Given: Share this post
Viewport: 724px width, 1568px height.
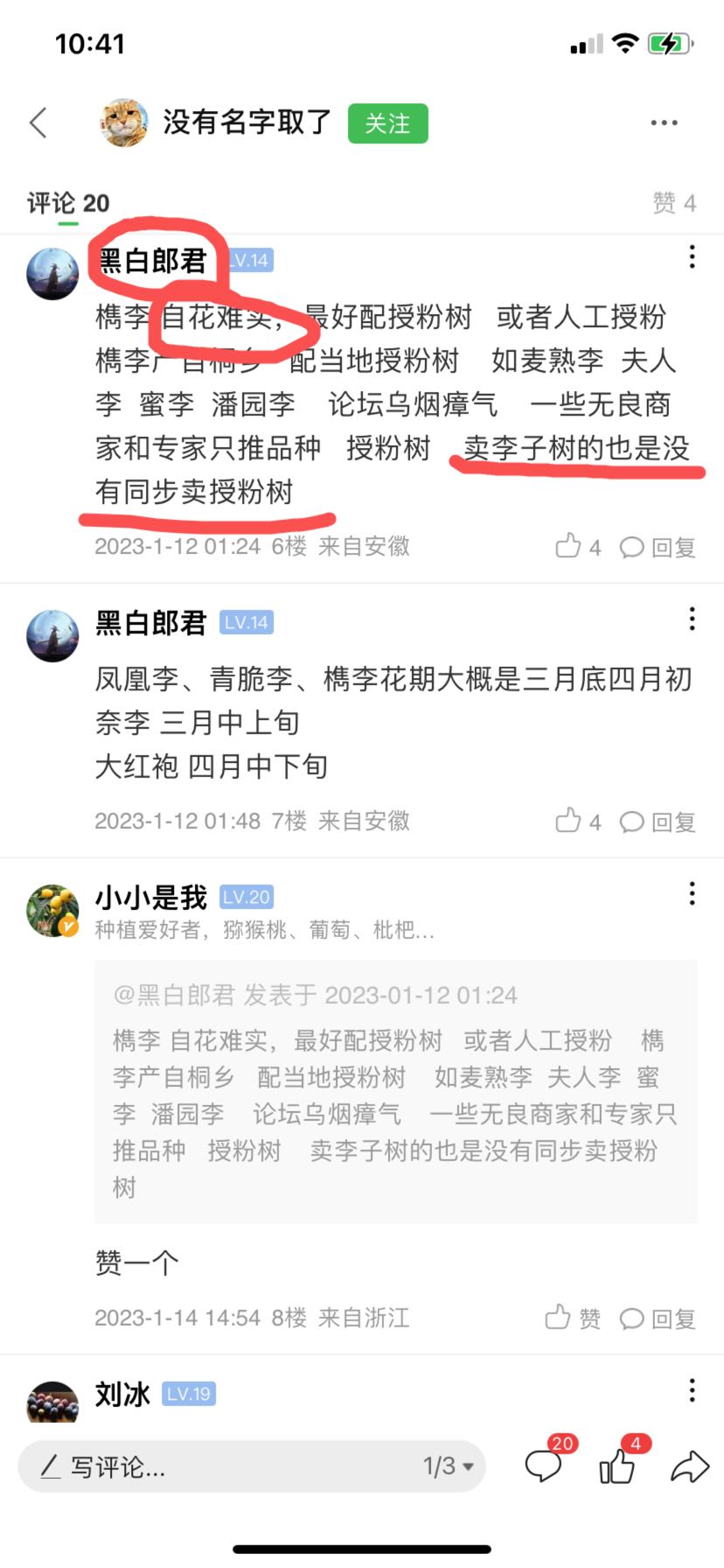Looking at the screenshot, I should tap(689, 1466).
